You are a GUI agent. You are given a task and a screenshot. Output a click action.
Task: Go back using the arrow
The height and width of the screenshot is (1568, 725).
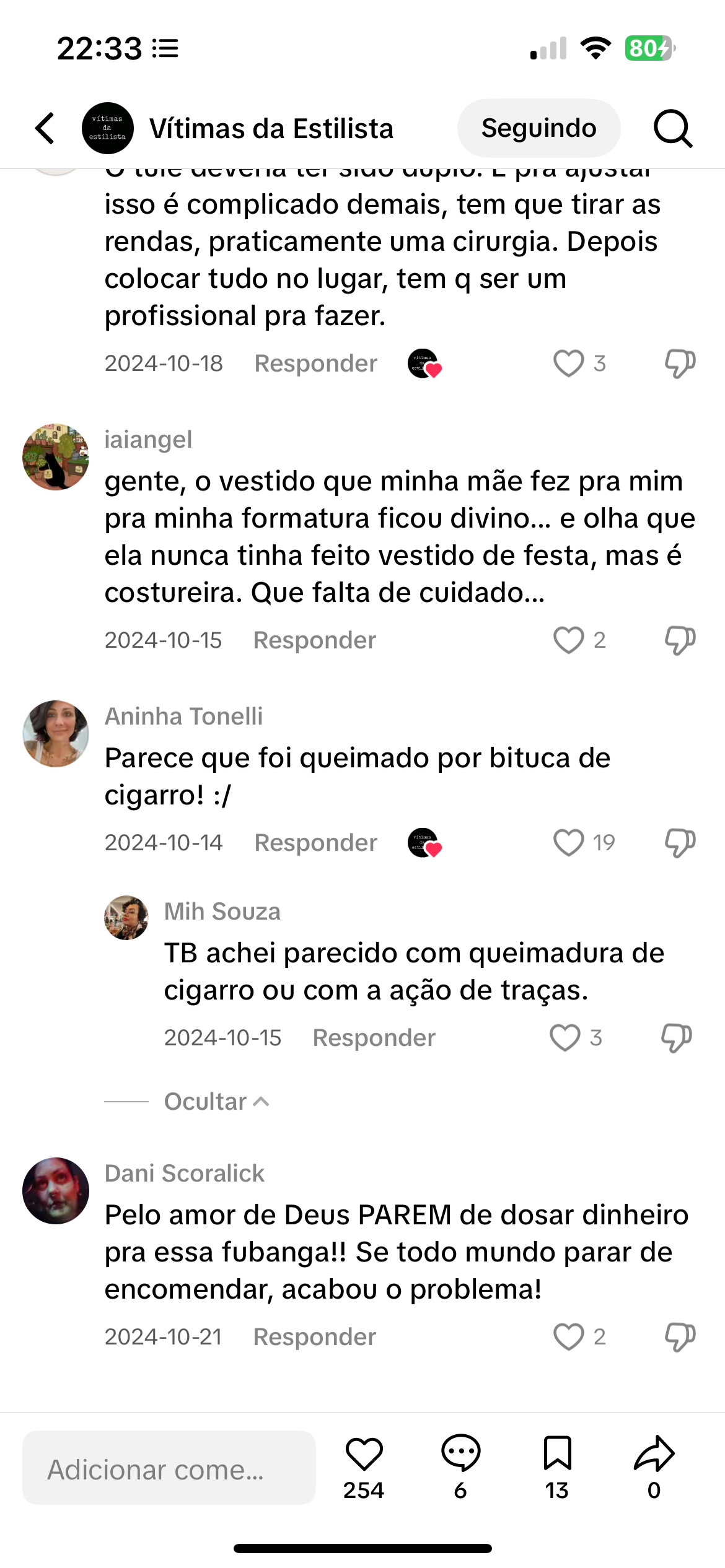[45, 128]
